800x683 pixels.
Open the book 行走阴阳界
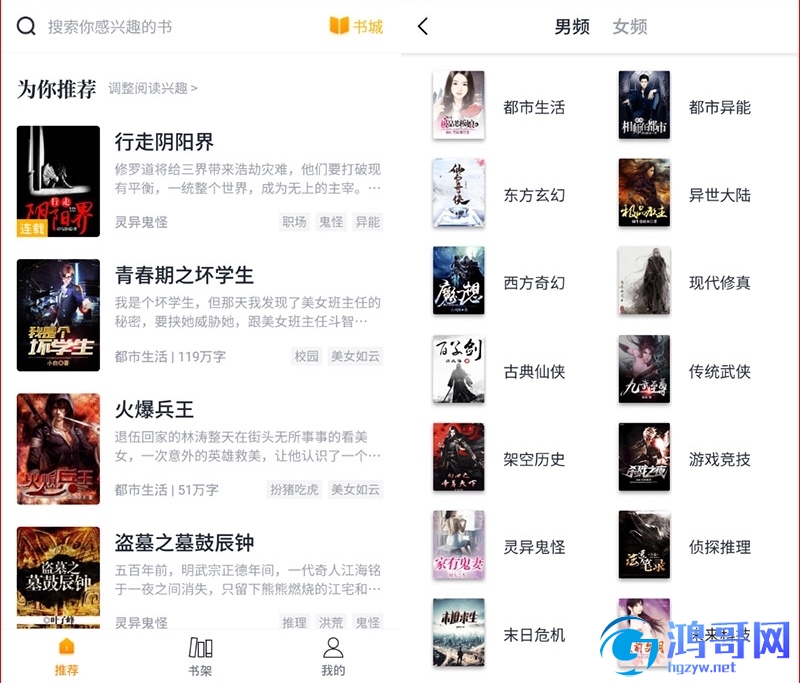pos(165,142)
